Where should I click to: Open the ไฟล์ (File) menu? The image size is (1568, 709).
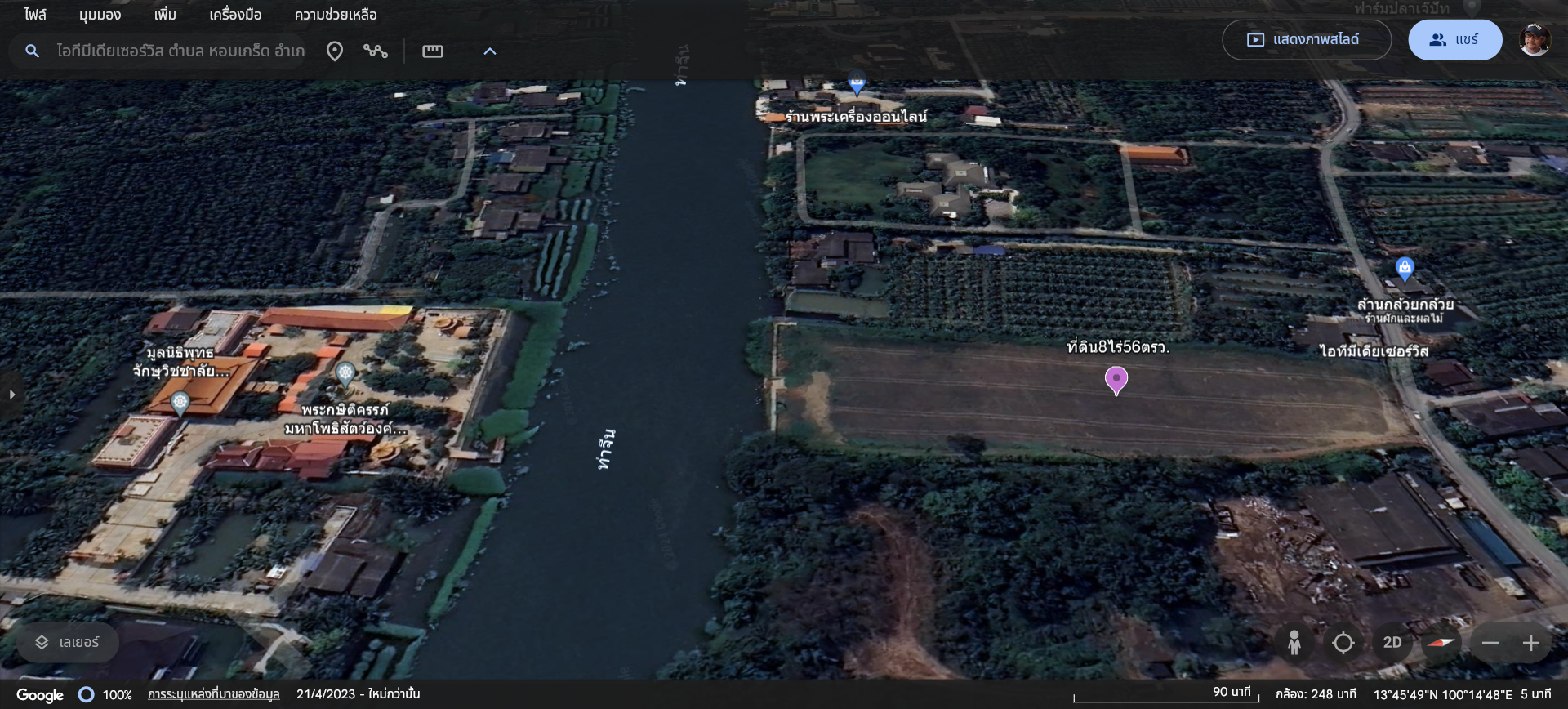pos(35,15)
